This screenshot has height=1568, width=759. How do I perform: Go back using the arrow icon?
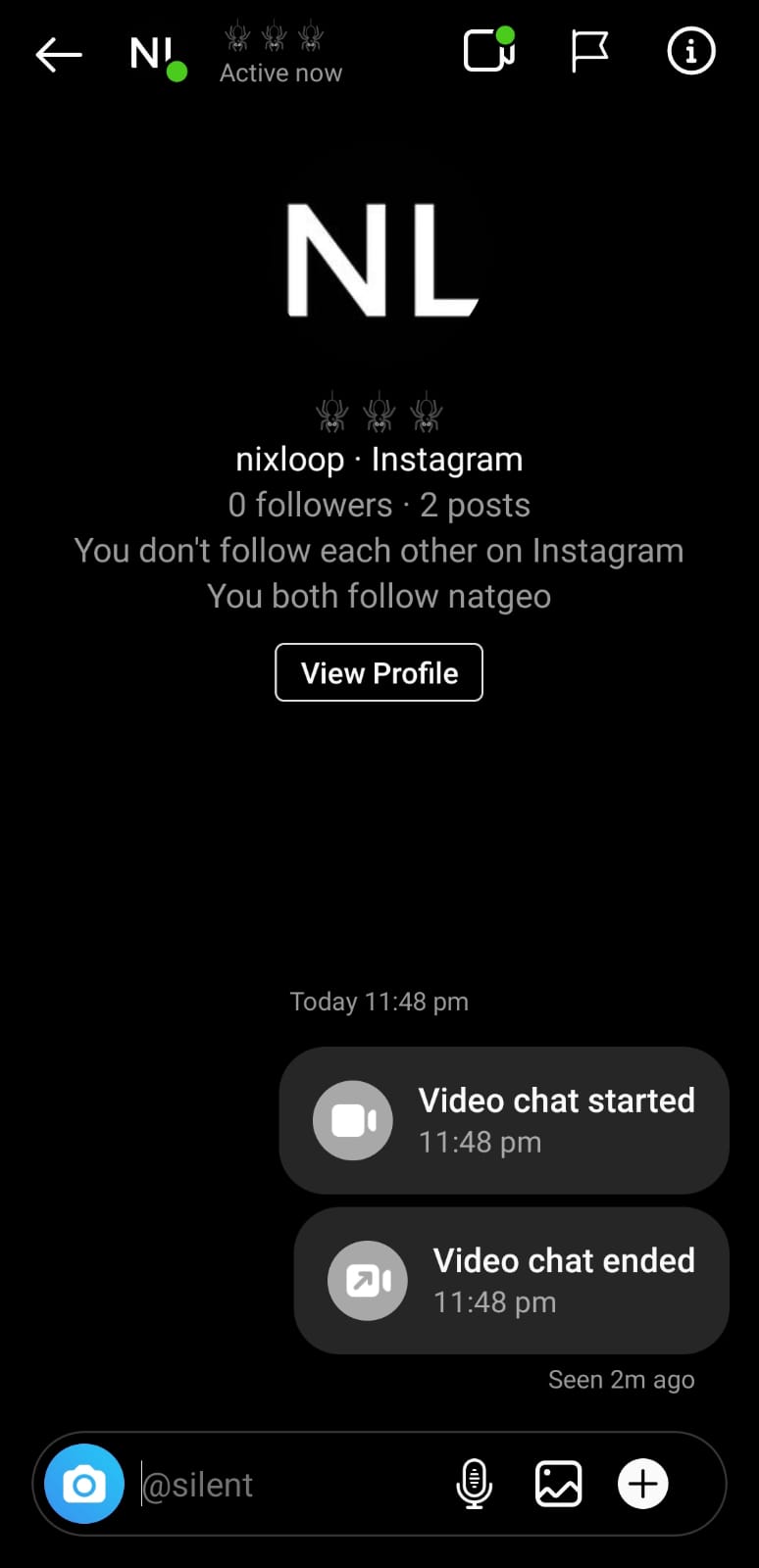point(59,54)
